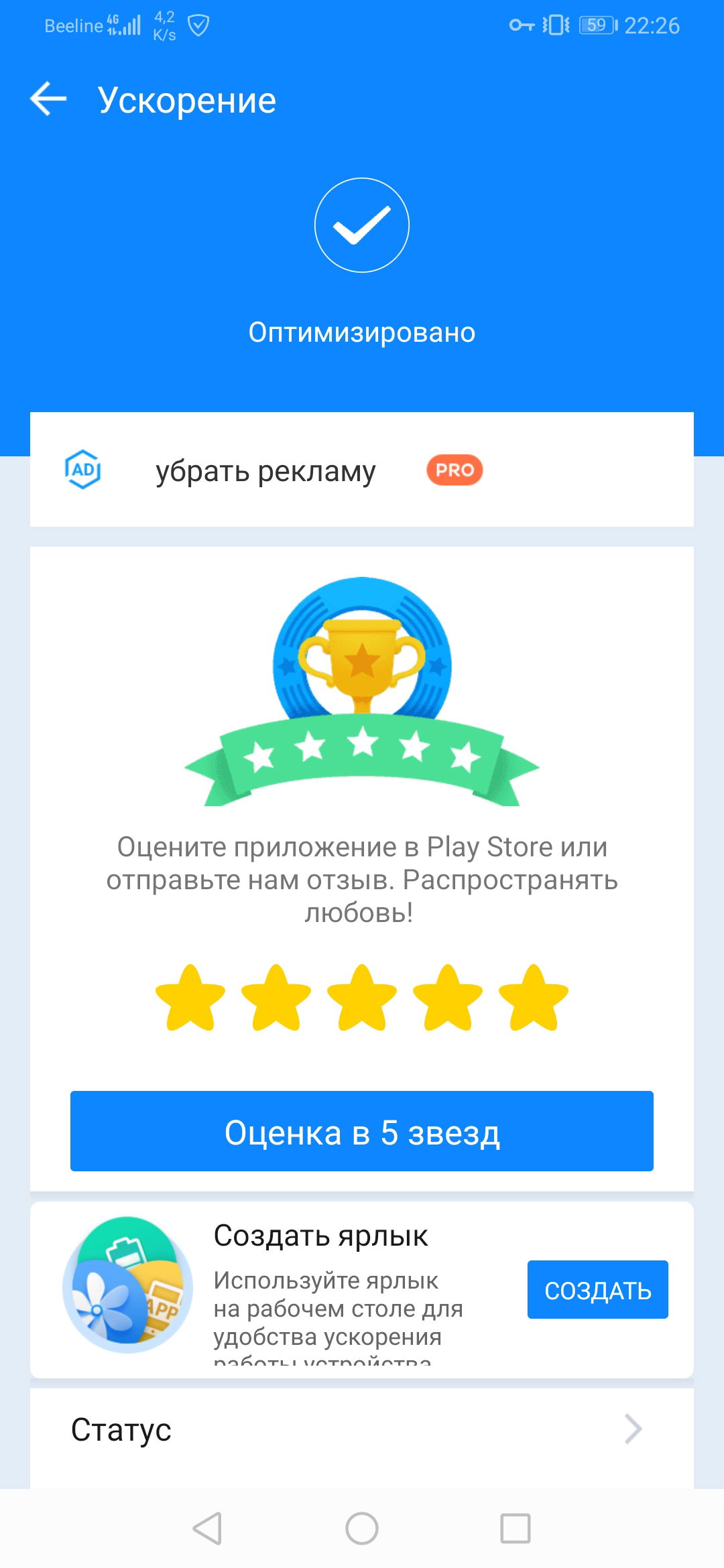Select the fifth rating star
The height and width of the screenshot is (1568, 724).
coord(534,998)
